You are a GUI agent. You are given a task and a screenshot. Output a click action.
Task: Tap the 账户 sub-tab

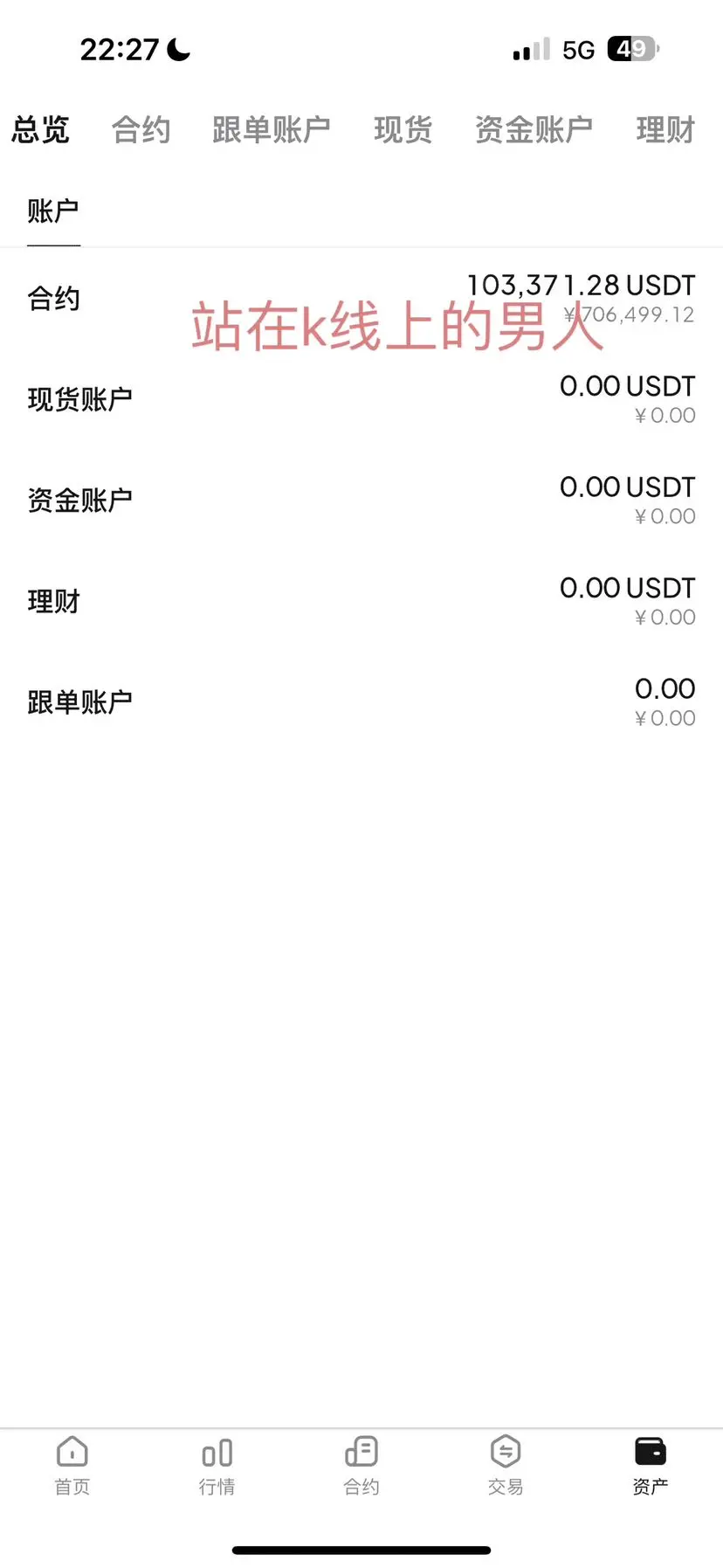pos(53,211)
